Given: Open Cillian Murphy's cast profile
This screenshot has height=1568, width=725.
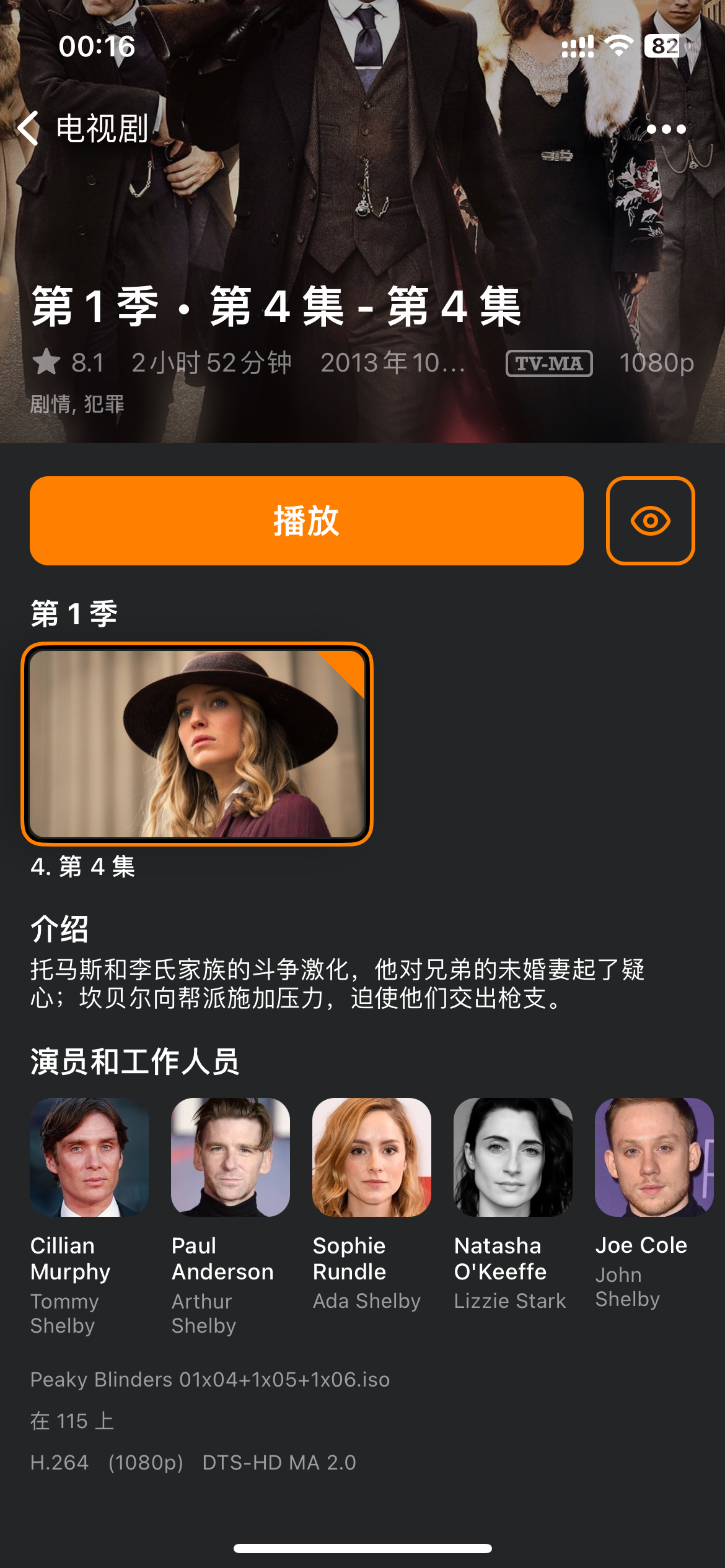Looking at the screenshot, I should coord(89,1157).
